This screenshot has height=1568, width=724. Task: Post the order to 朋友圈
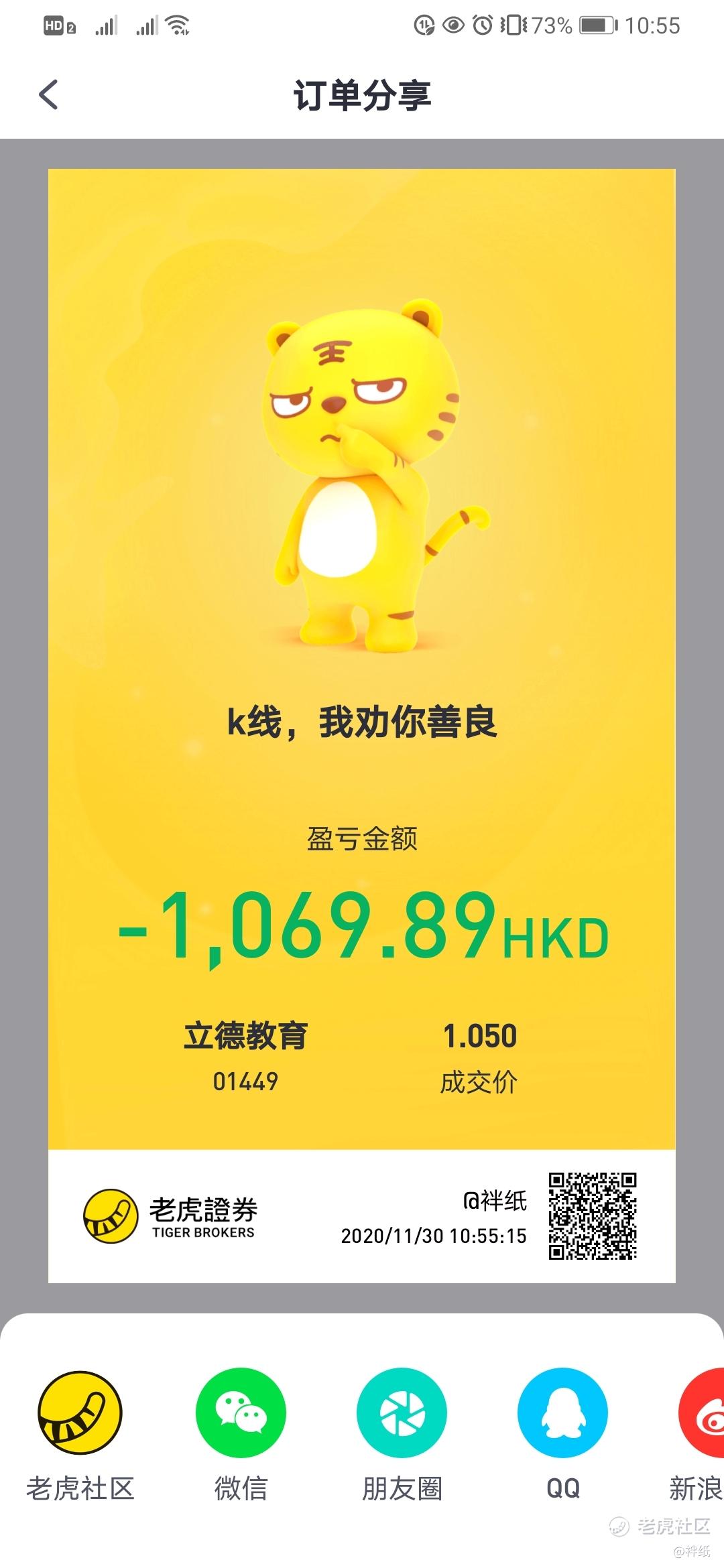[x=402, y=1413]
